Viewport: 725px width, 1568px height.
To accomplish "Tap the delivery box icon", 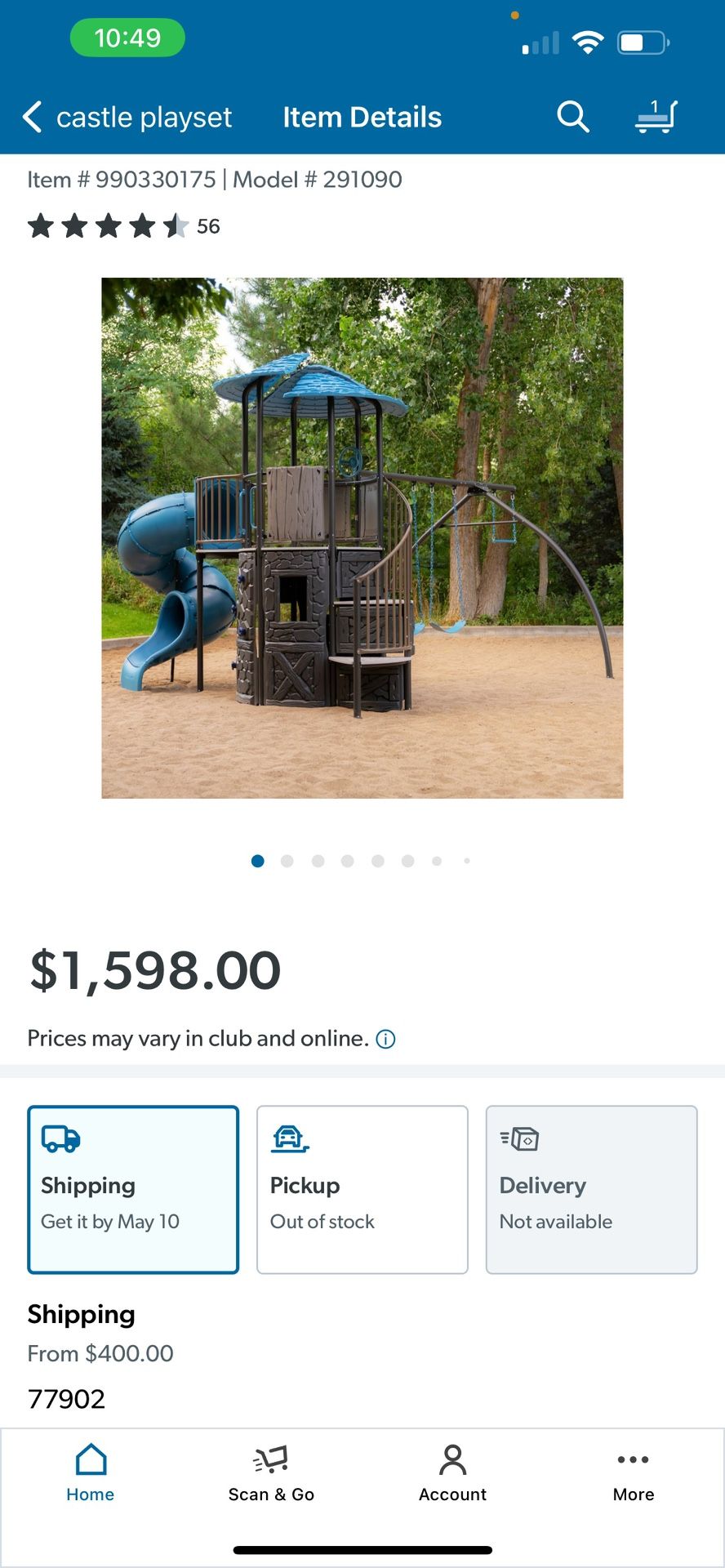I will [518, 1138].
